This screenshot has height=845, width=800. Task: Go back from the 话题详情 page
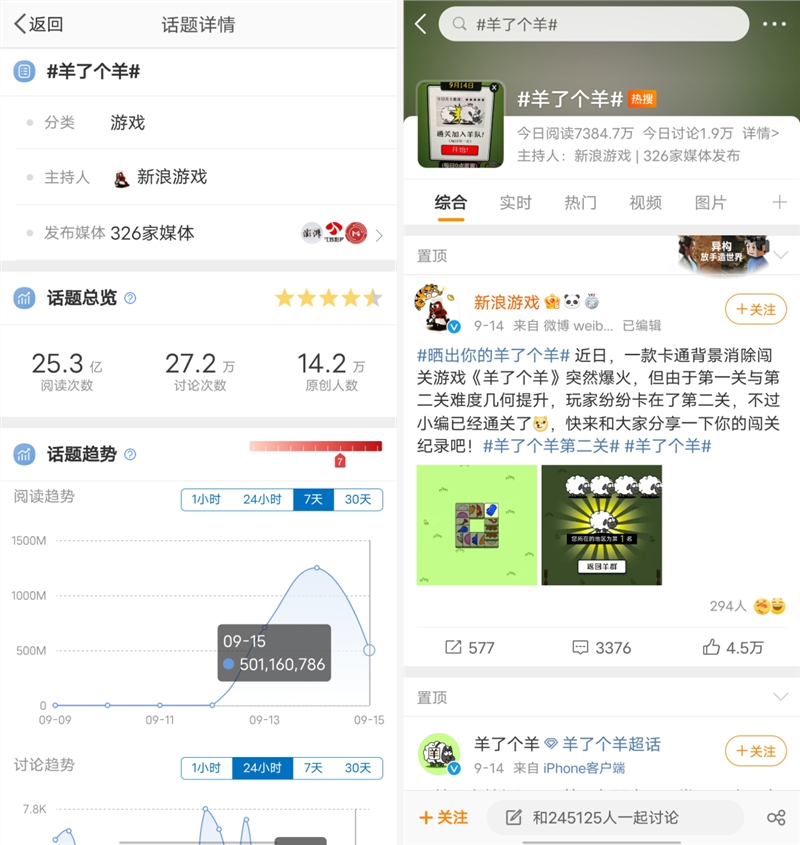[38, 25]
